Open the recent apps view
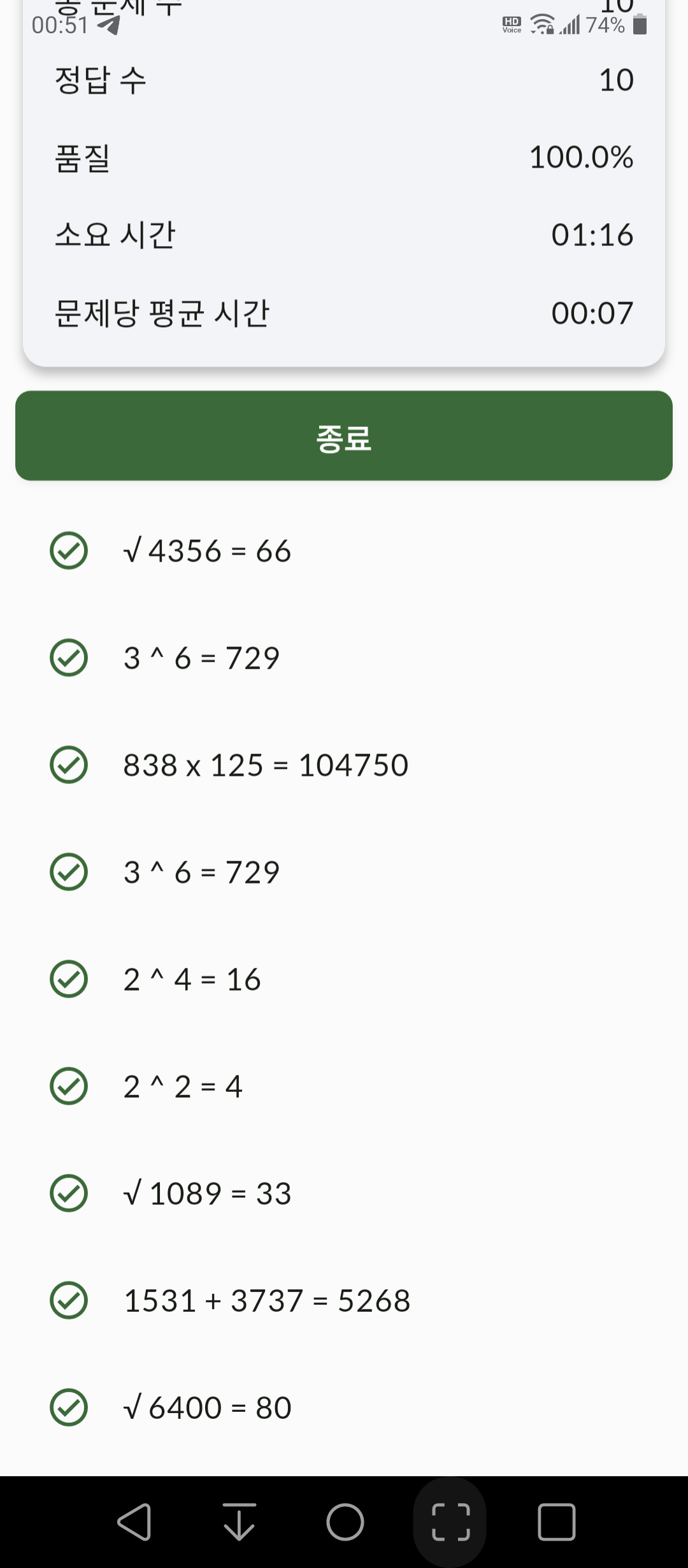This screenshot has width=688, height=1568. pos(556,1522)
